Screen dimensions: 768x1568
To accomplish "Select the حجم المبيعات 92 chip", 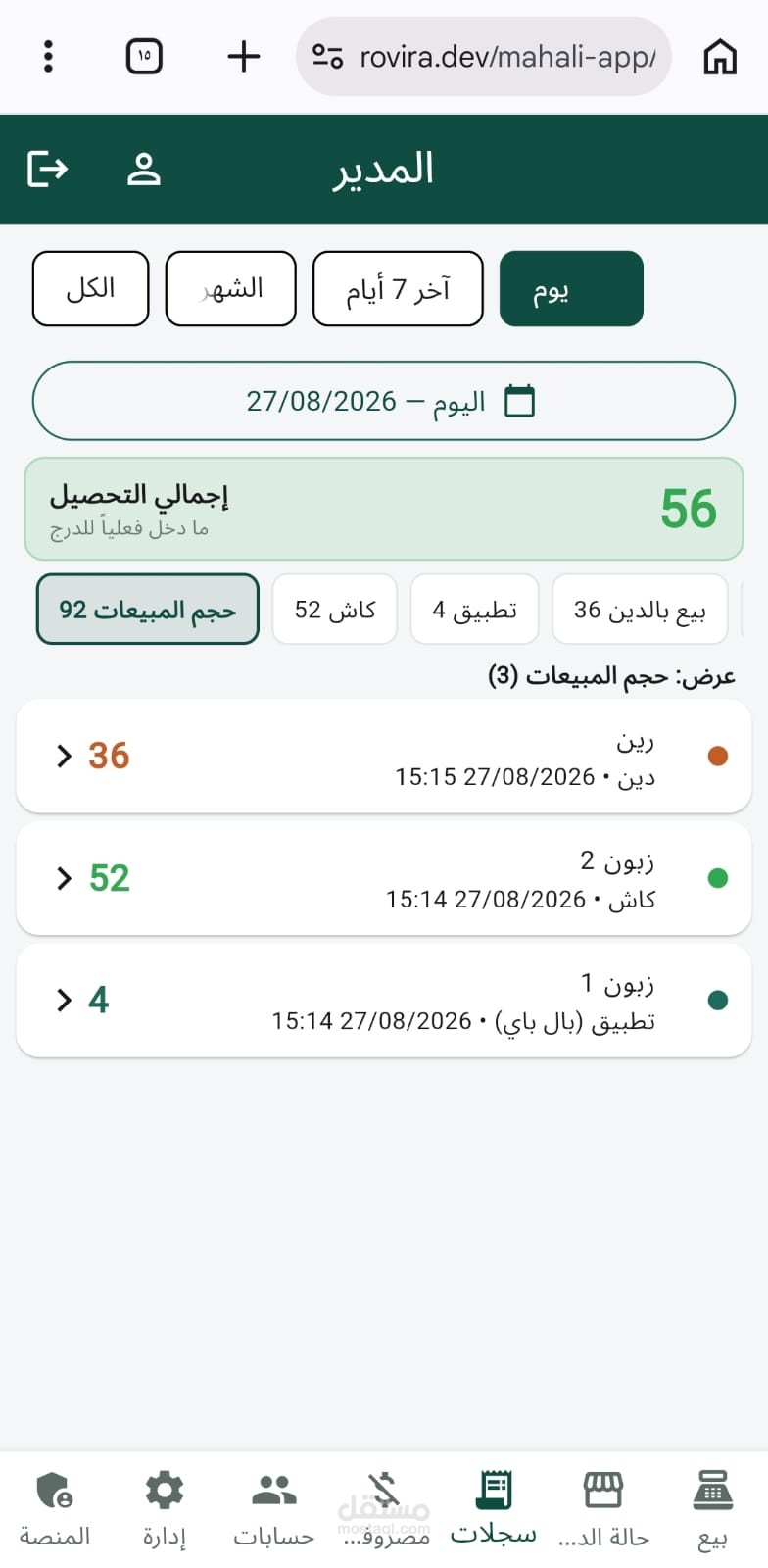I will pyautogui.click(x=148, y=610).
